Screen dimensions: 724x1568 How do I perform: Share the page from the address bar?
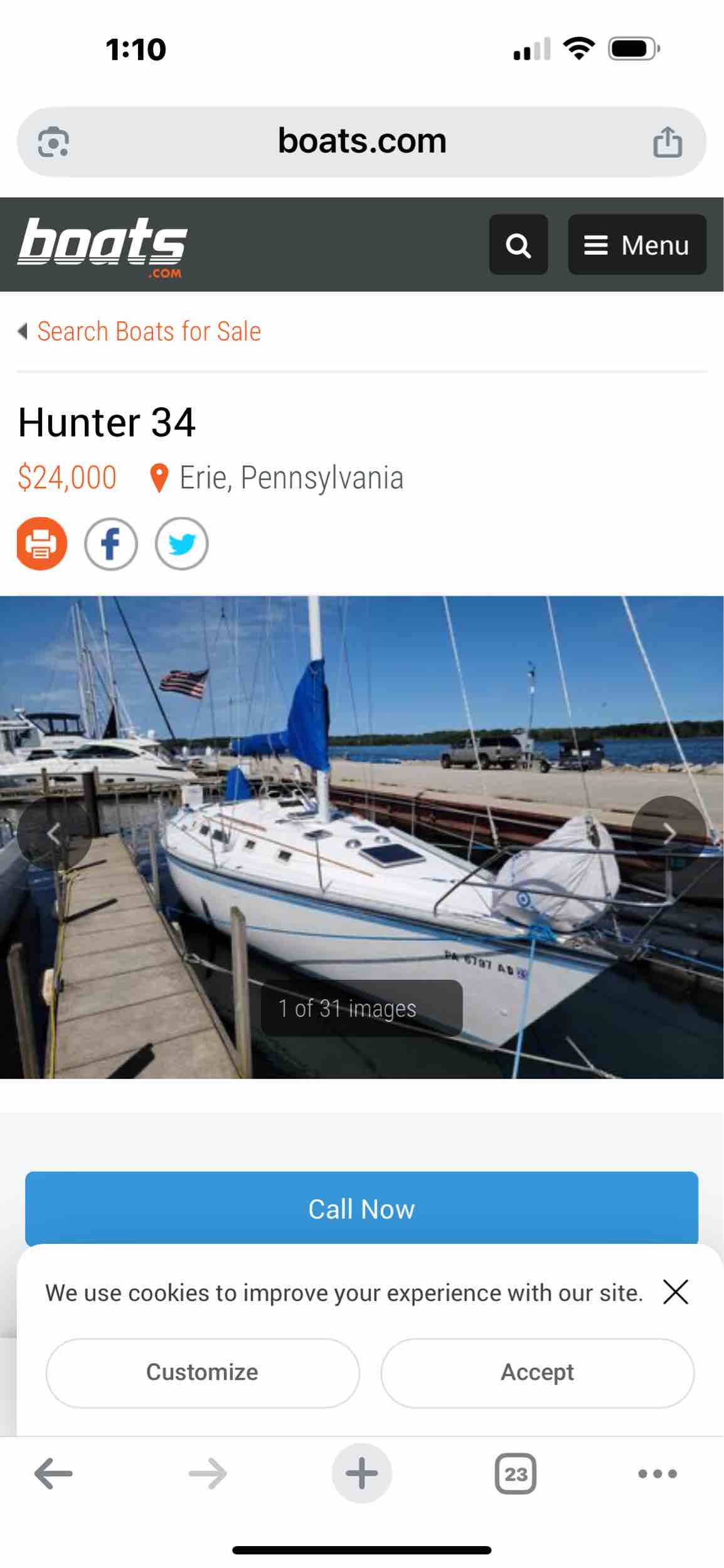[667, 141]
